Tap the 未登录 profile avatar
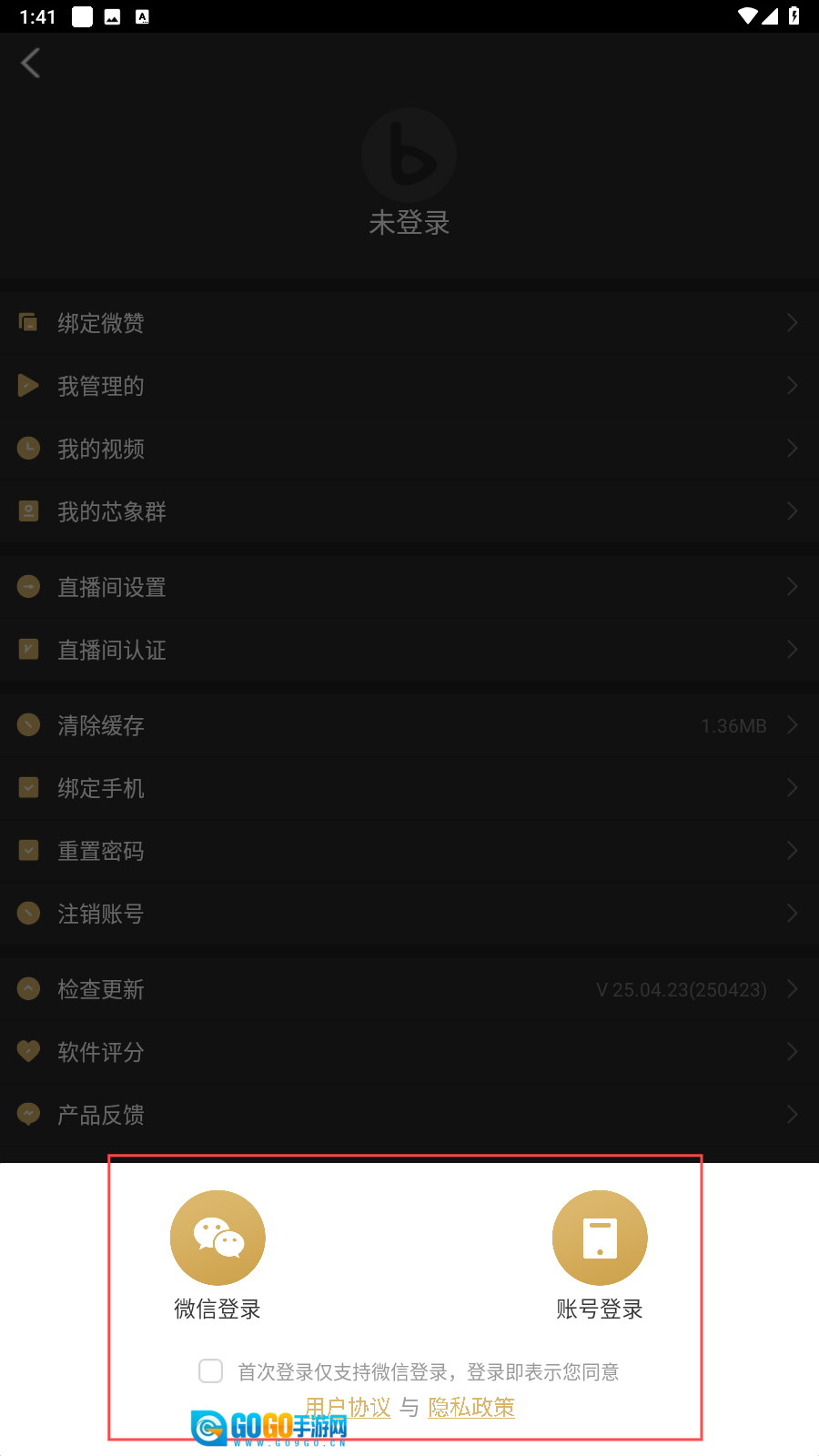Screen dimensions: 819x1456 (x=409, y=156)
